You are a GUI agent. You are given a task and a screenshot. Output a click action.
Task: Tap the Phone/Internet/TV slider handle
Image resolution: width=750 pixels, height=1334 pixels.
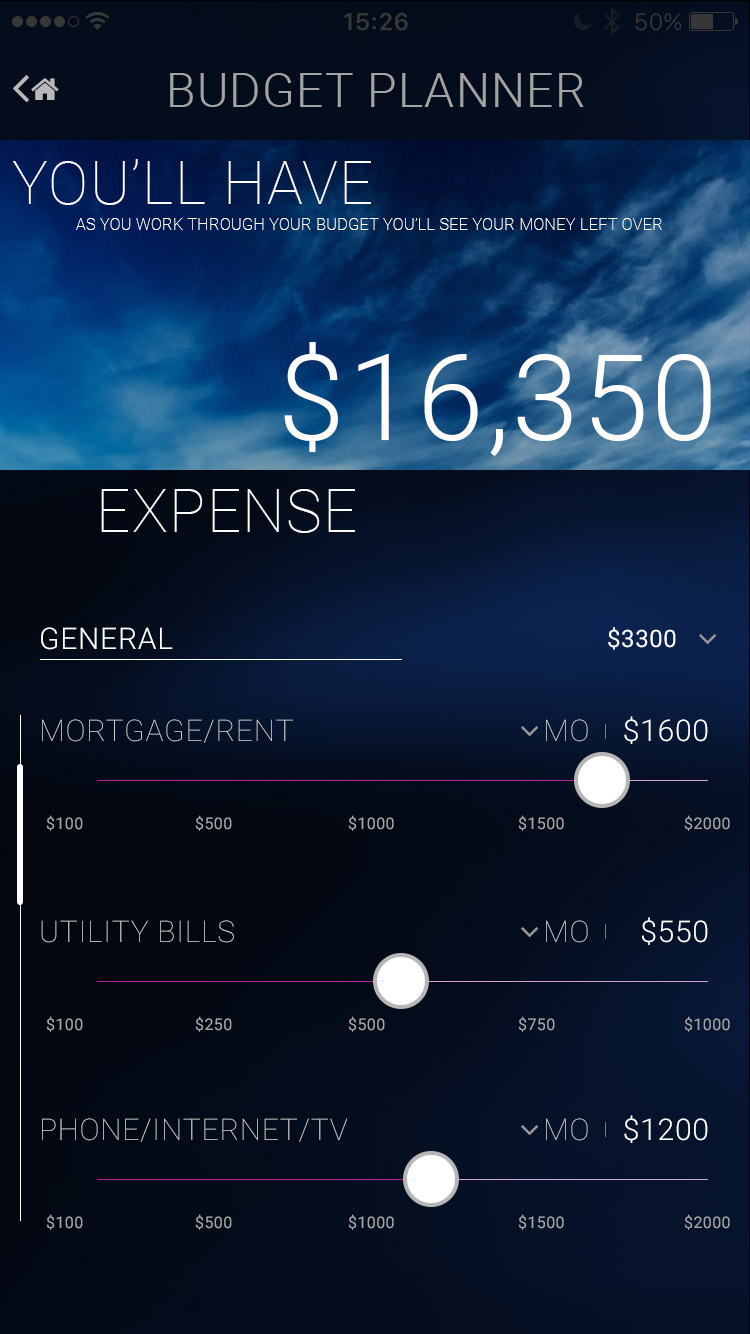coord(431,1180)
